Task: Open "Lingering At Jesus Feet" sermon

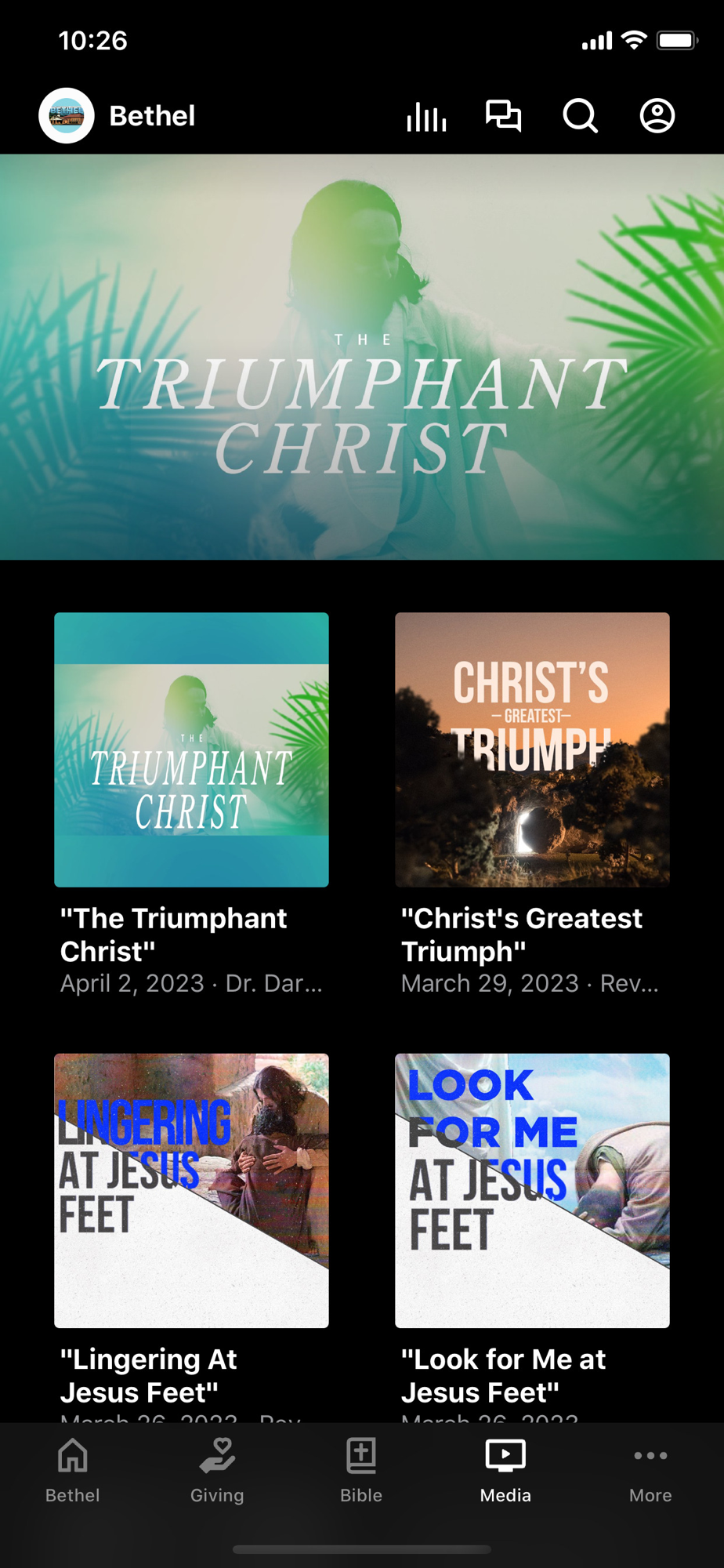Action: 191,1191
